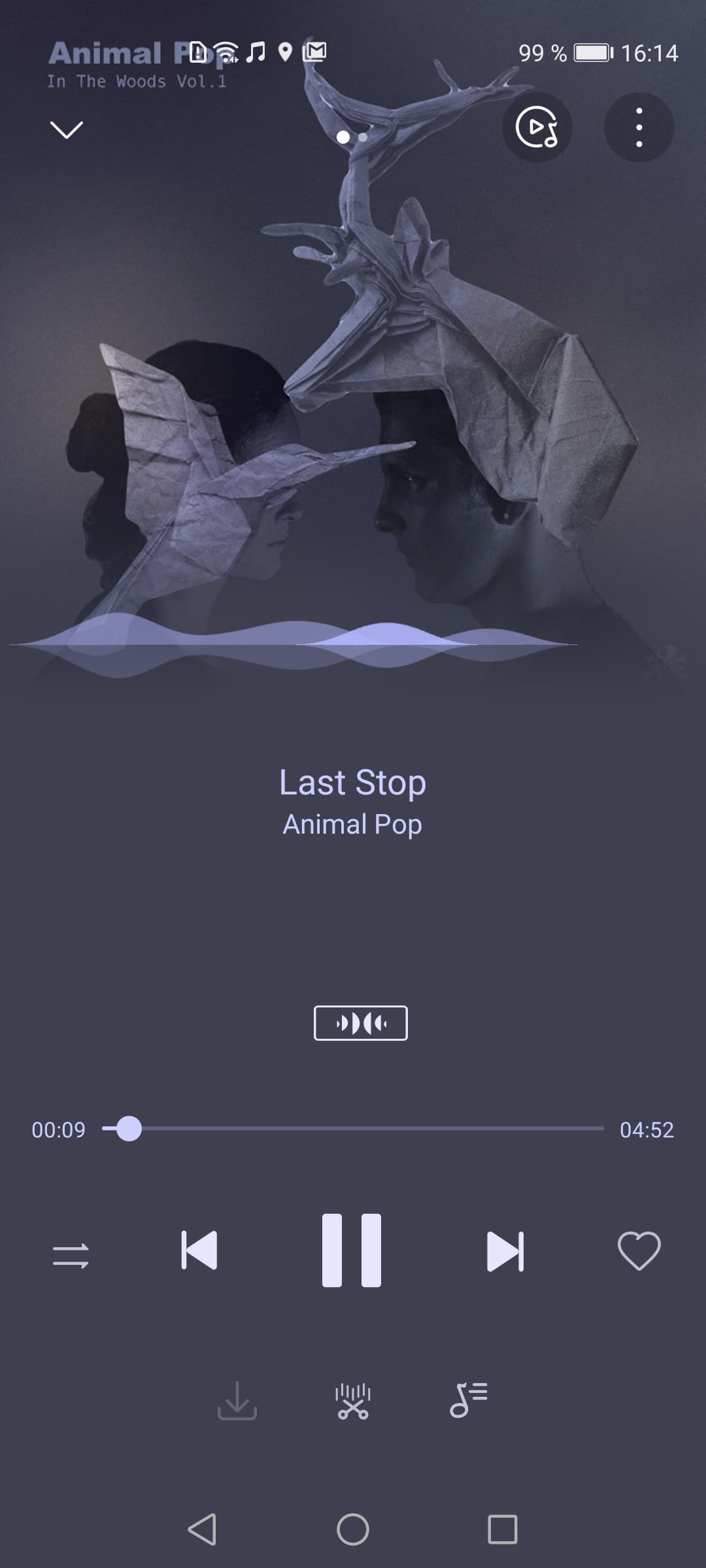Go back to the previous track

click(199, 1250)
